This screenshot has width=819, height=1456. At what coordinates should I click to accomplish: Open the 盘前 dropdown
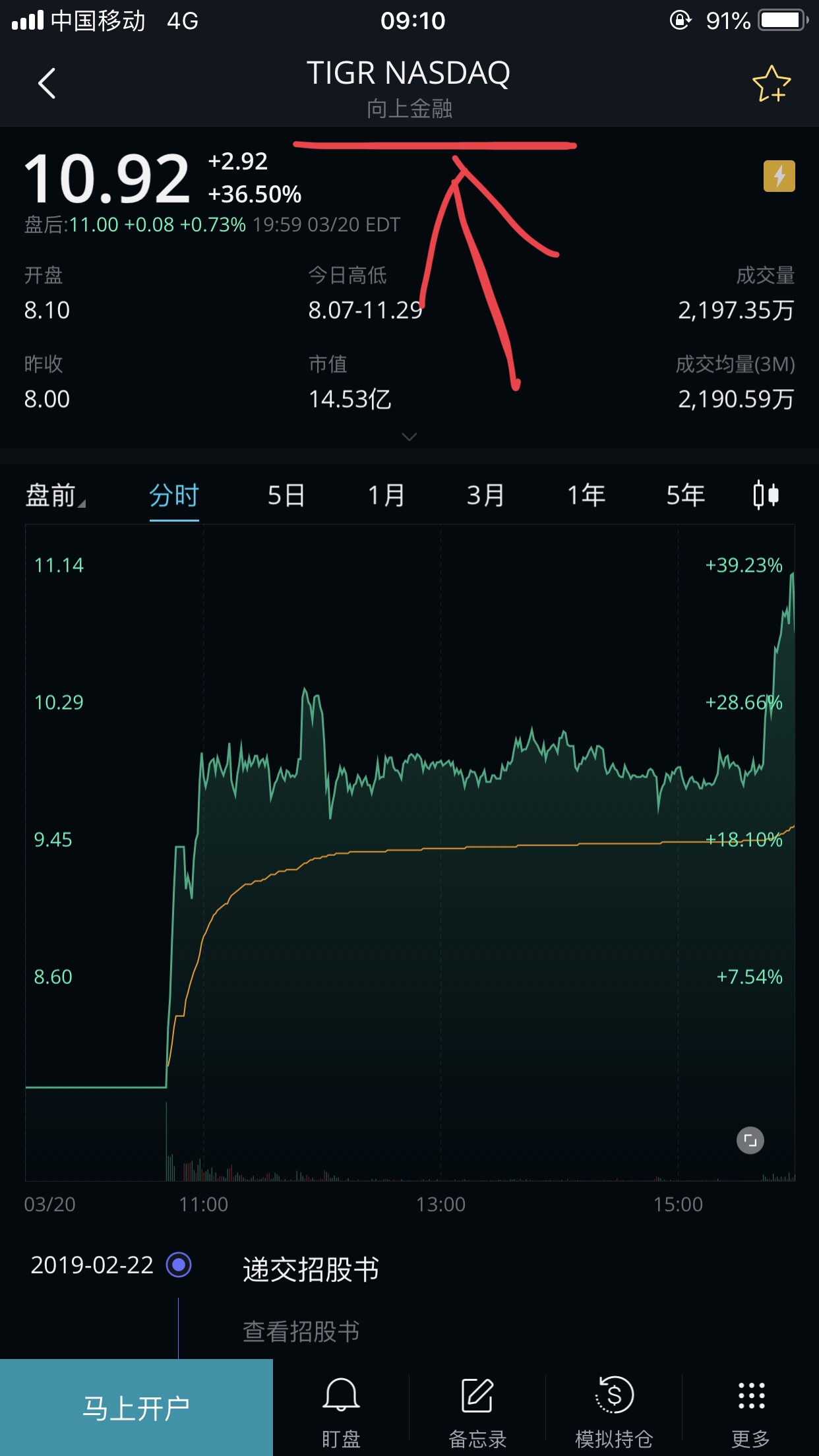click(55, 495)
